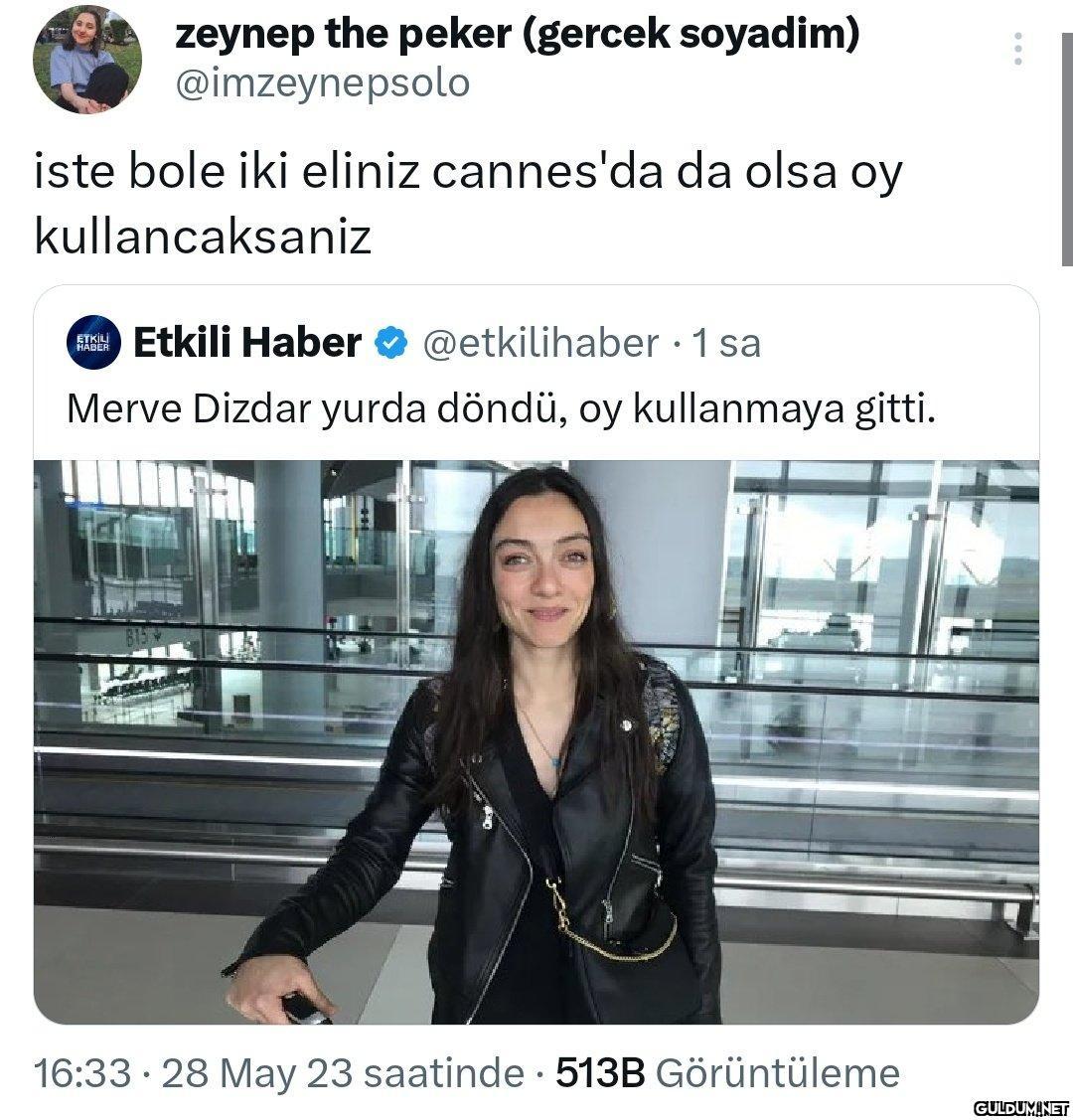Open the tweet's three-dot overflow menu
The width and height of the screenshot is (1073, 1120).
click(x=1017, y=50)
